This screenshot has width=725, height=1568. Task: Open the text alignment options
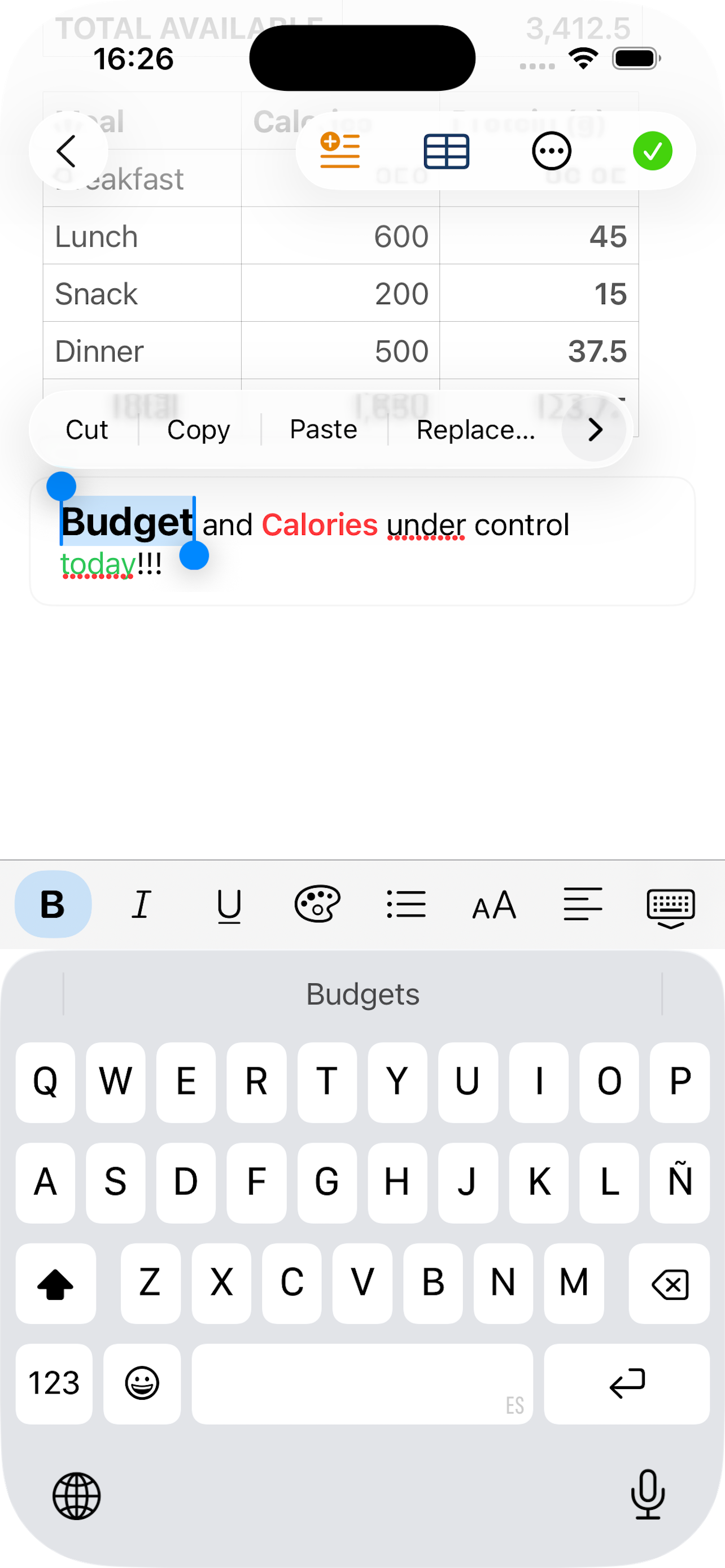tap(583, 904)
